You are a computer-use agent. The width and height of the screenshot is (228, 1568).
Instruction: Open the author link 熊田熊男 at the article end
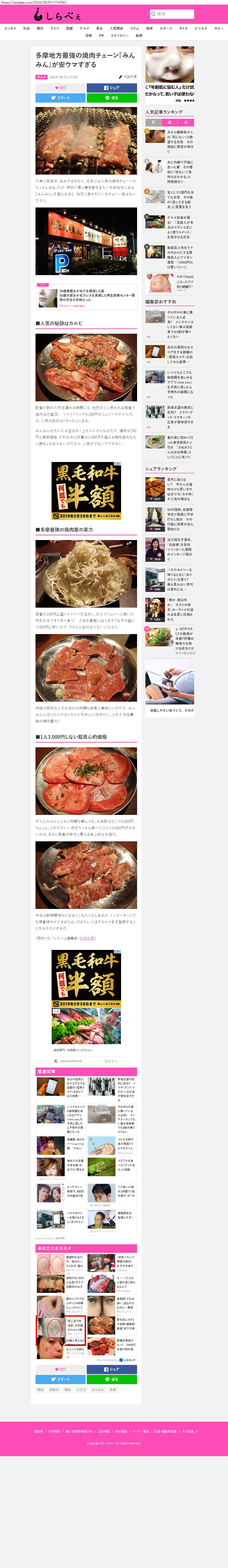[87, 938]
